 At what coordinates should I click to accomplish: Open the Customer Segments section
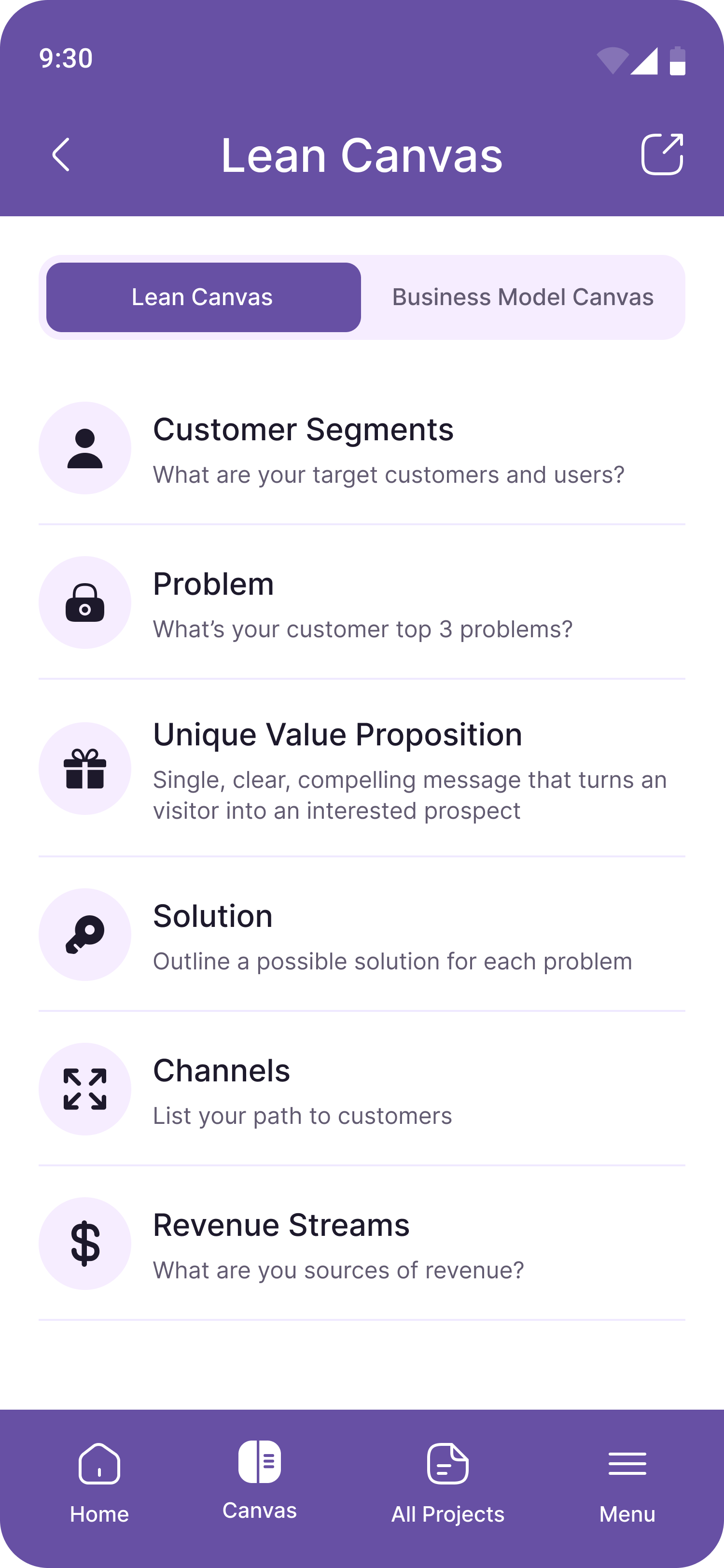tap(362, 448)
